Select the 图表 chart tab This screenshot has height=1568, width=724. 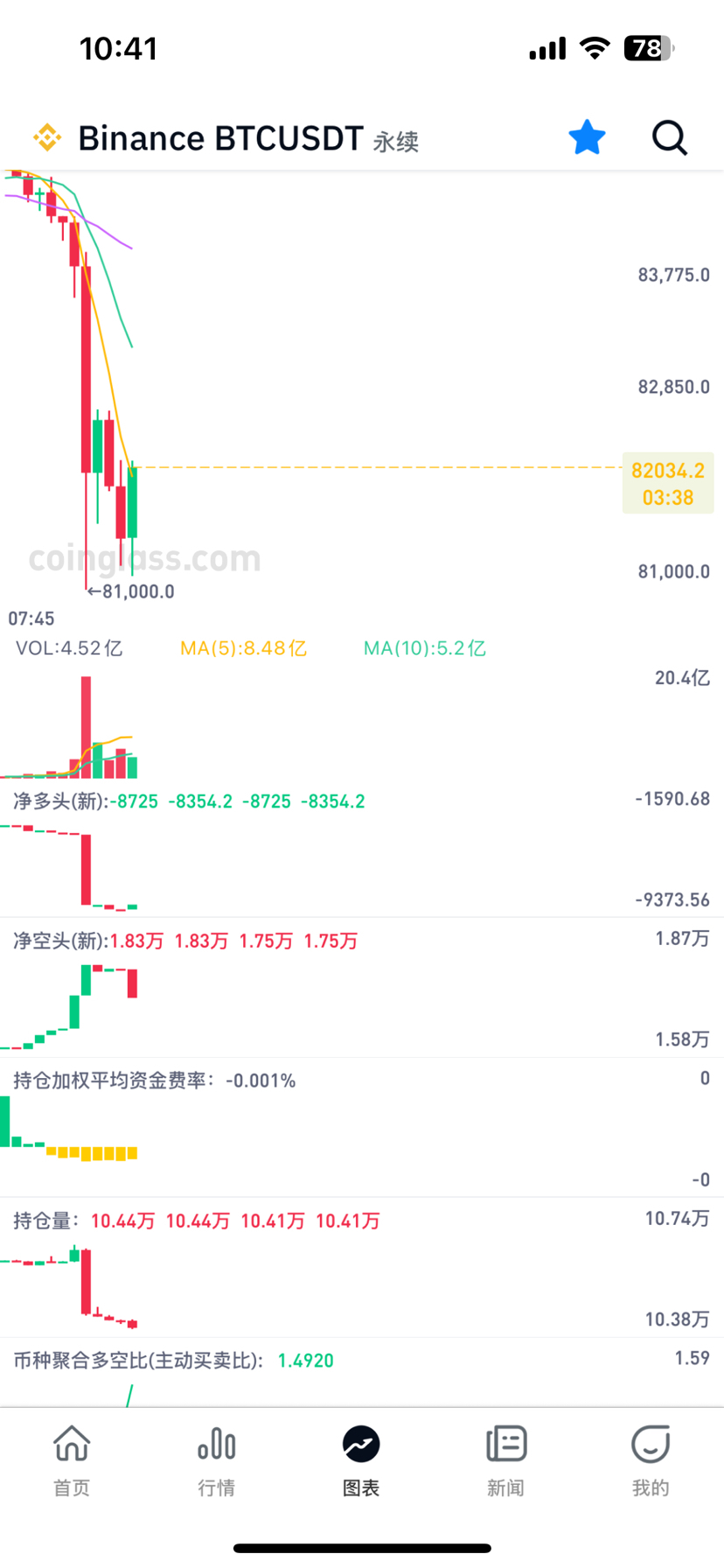click(x=361, y=1460)
